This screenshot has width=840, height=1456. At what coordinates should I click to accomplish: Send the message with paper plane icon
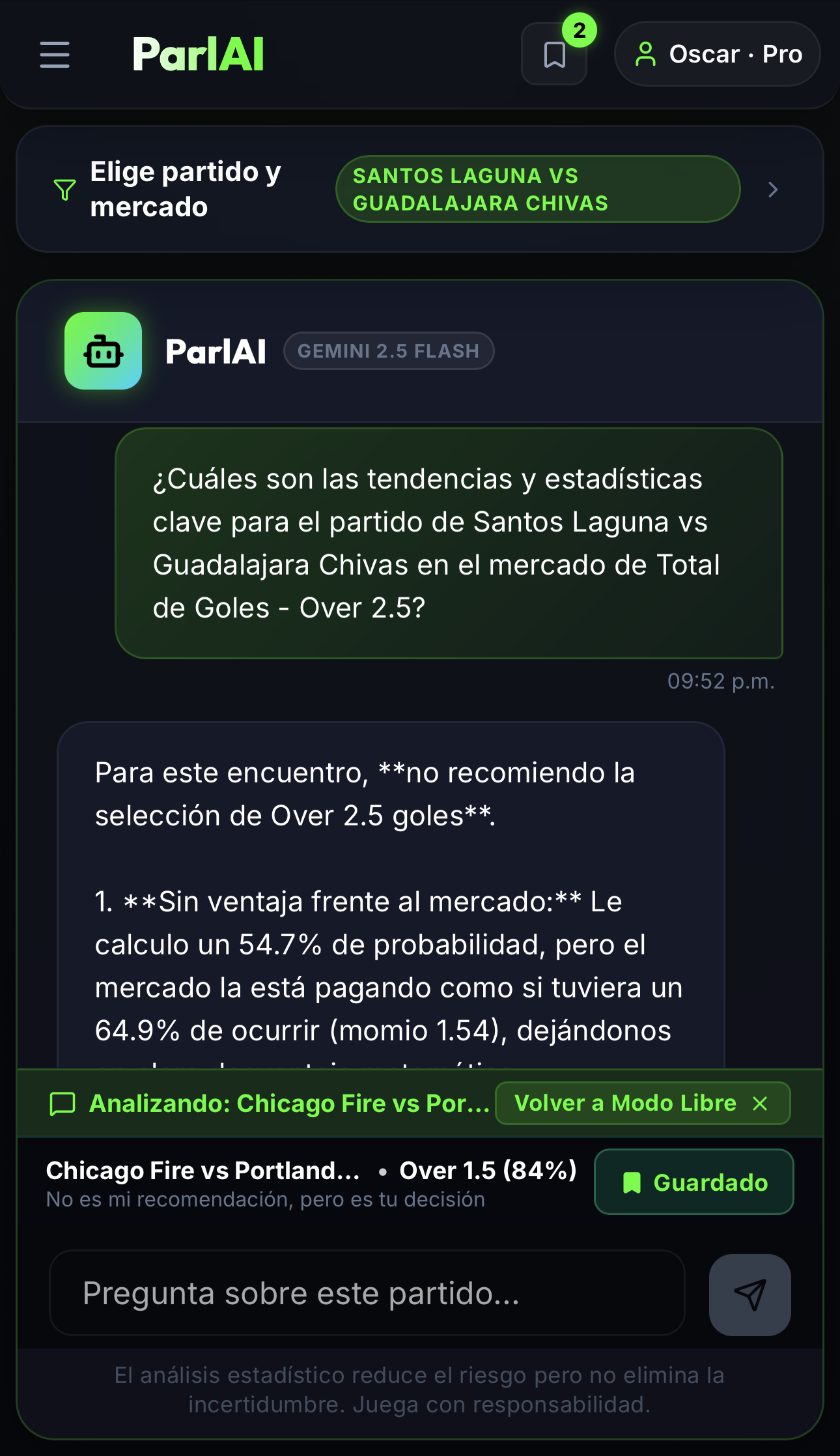pos(750,1294)
